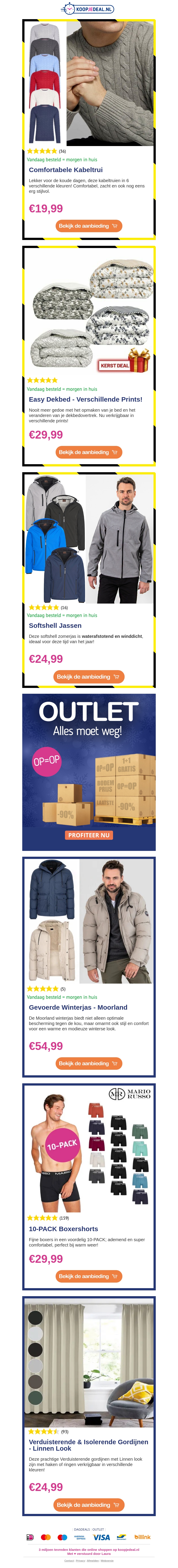Screen dimensions: 178x1568
Task: Open the Outlet footer link
Action: coord(98,1530)
